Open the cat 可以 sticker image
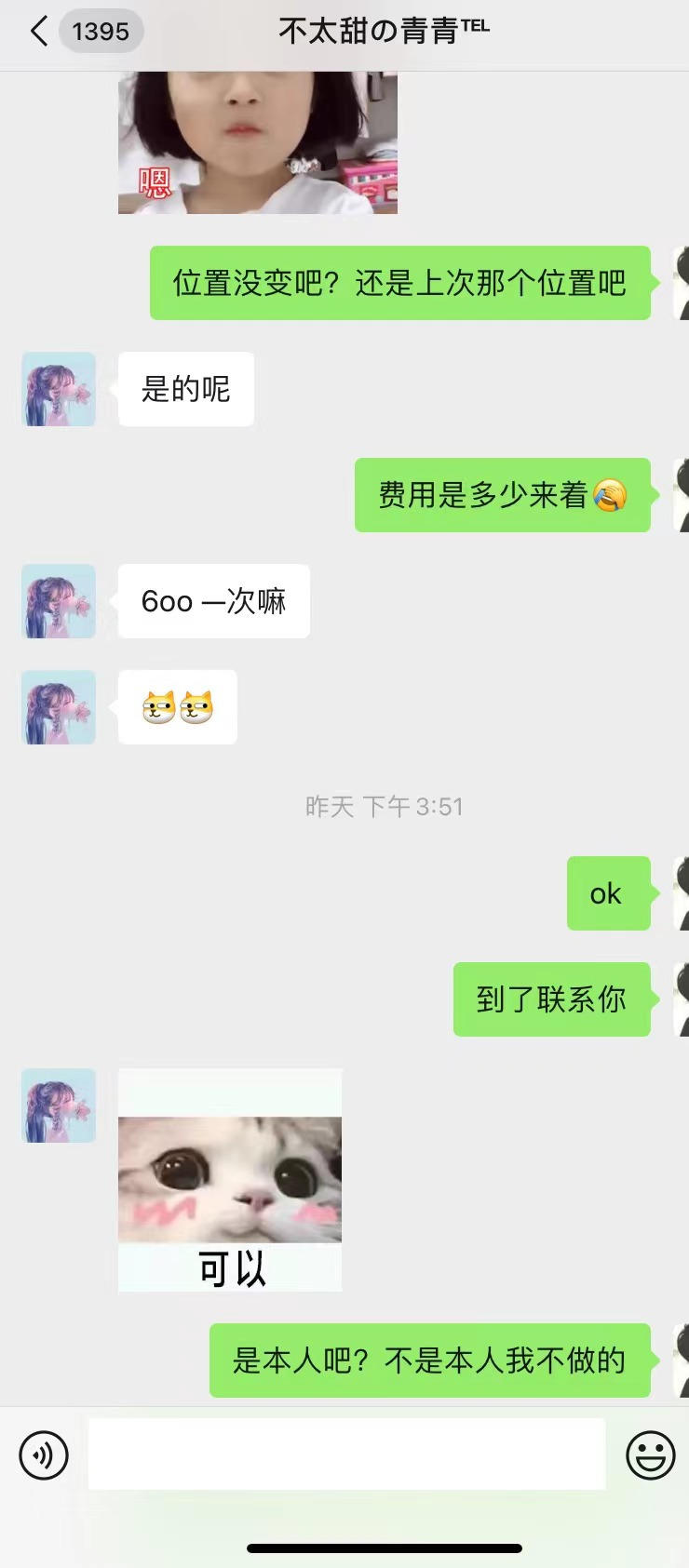Screen dimensions: 689x1568 point(230,1180)
